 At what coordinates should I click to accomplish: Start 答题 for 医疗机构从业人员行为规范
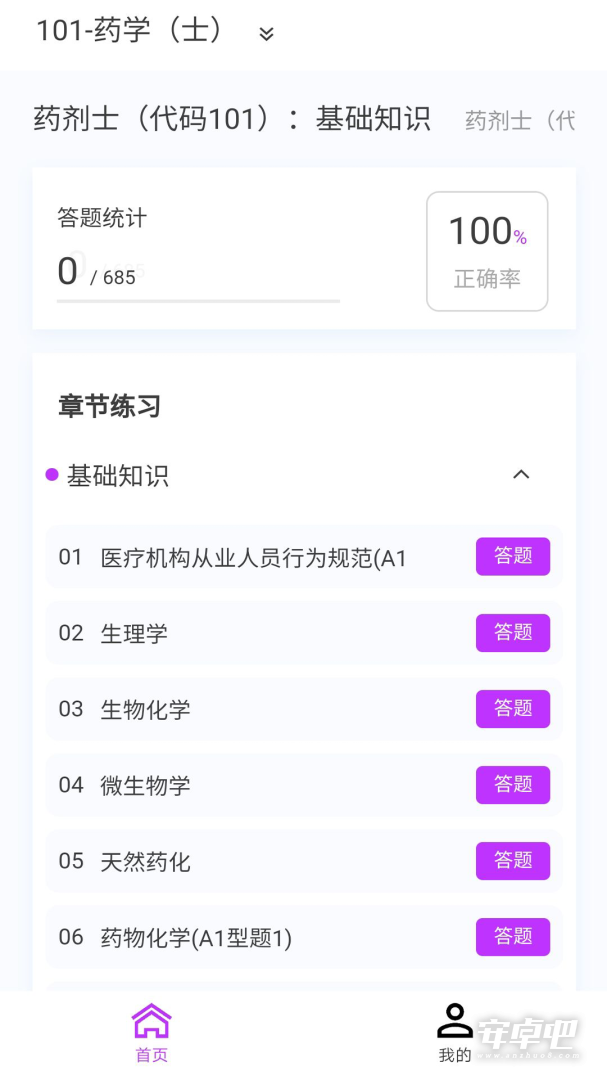[x=513, y=557]
